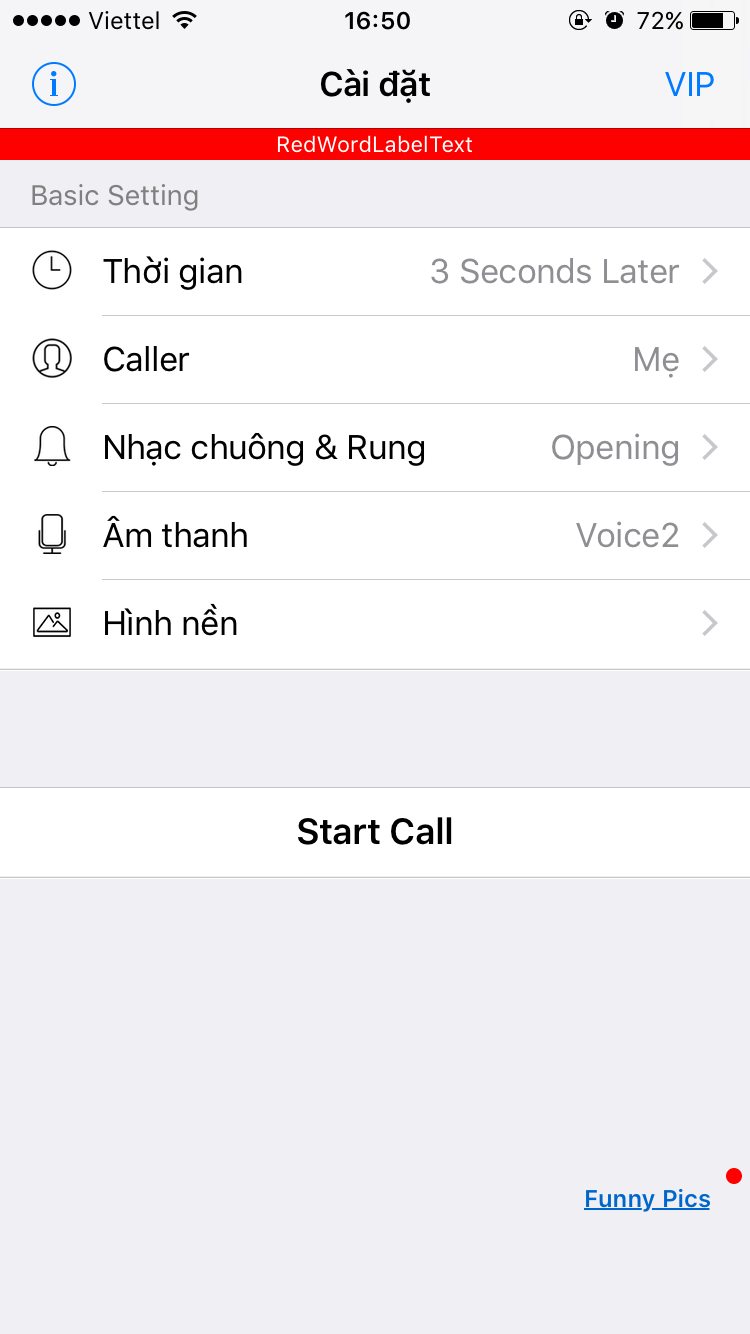Select the Âm thanh row
This screenshot has width=750, height=1334.
[x=375, y=536]
